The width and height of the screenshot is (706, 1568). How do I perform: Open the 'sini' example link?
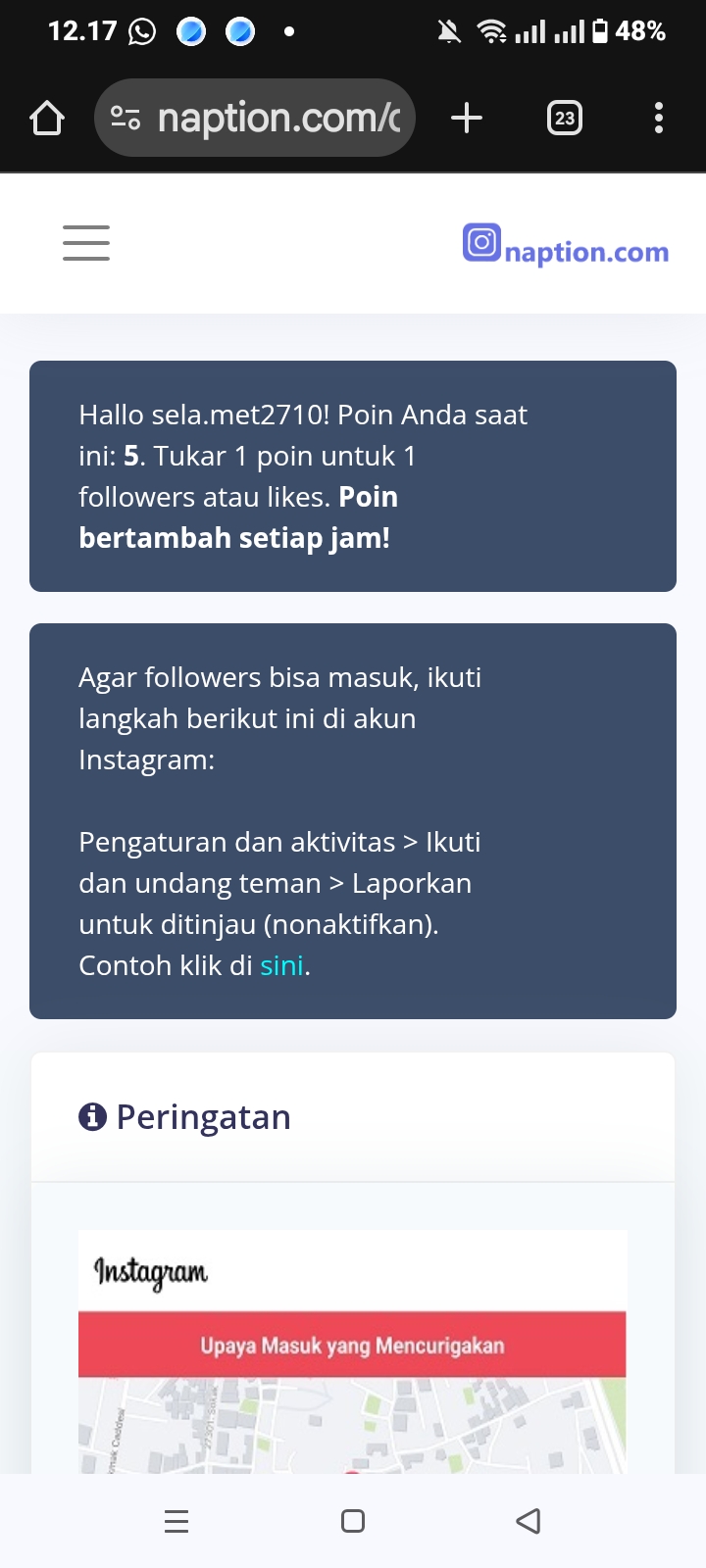point(281,966)
